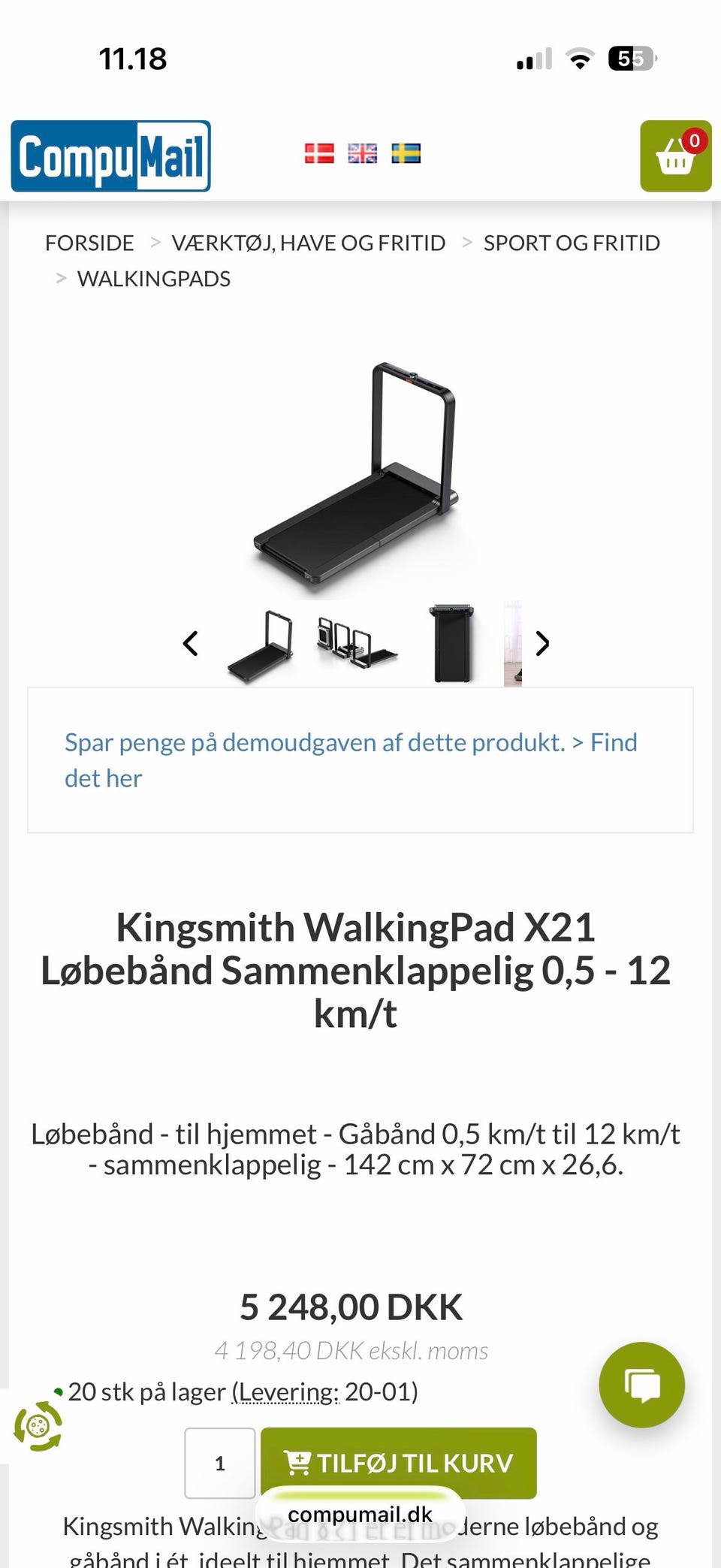Select the Danish flag language icon
This screenshot has width=721, height=1568.
pyautogui.click(x=321, y=154)
